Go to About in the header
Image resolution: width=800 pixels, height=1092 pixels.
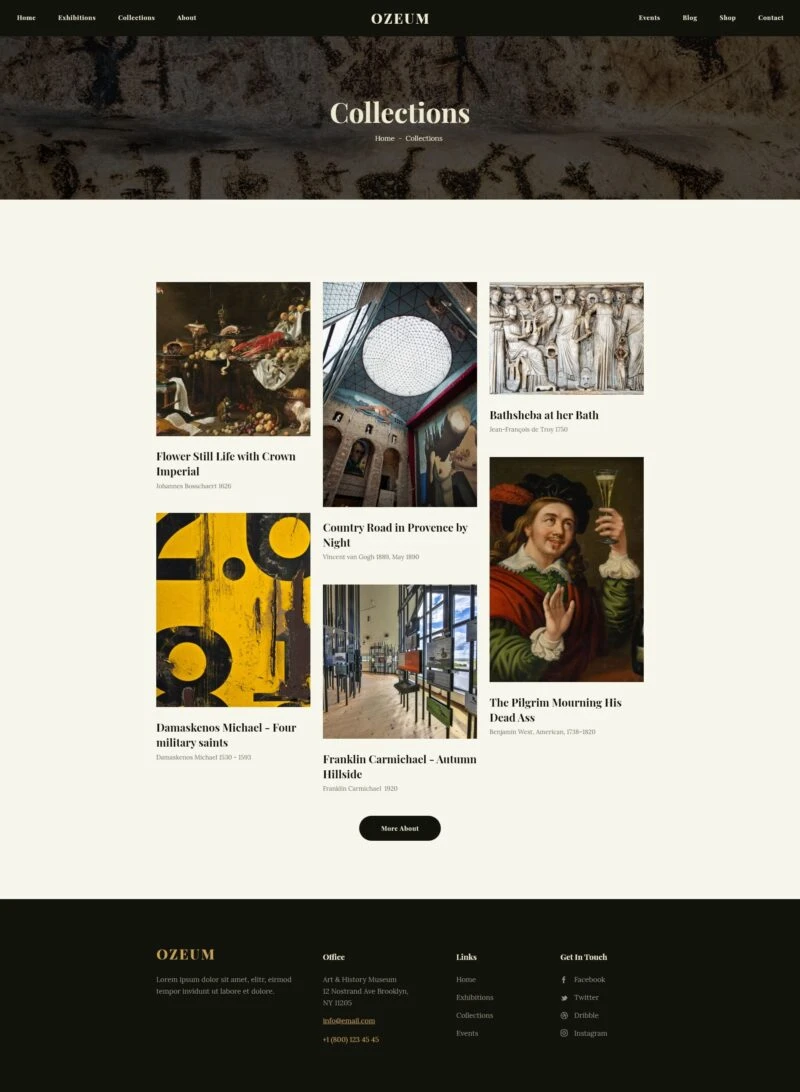coord(186,18)
